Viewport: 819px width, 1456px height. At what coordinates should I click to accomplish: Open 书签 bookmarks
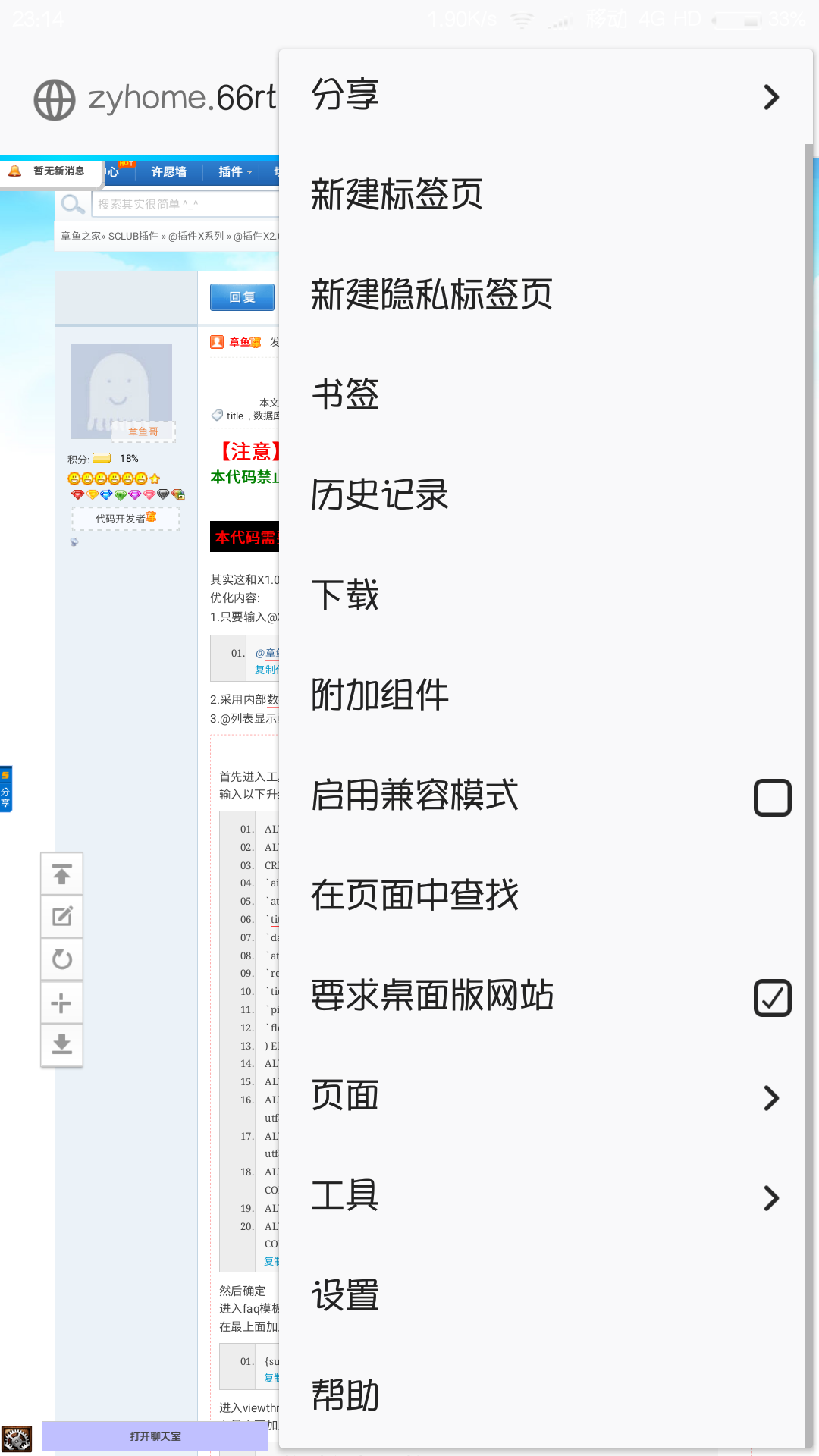point(544,395)
